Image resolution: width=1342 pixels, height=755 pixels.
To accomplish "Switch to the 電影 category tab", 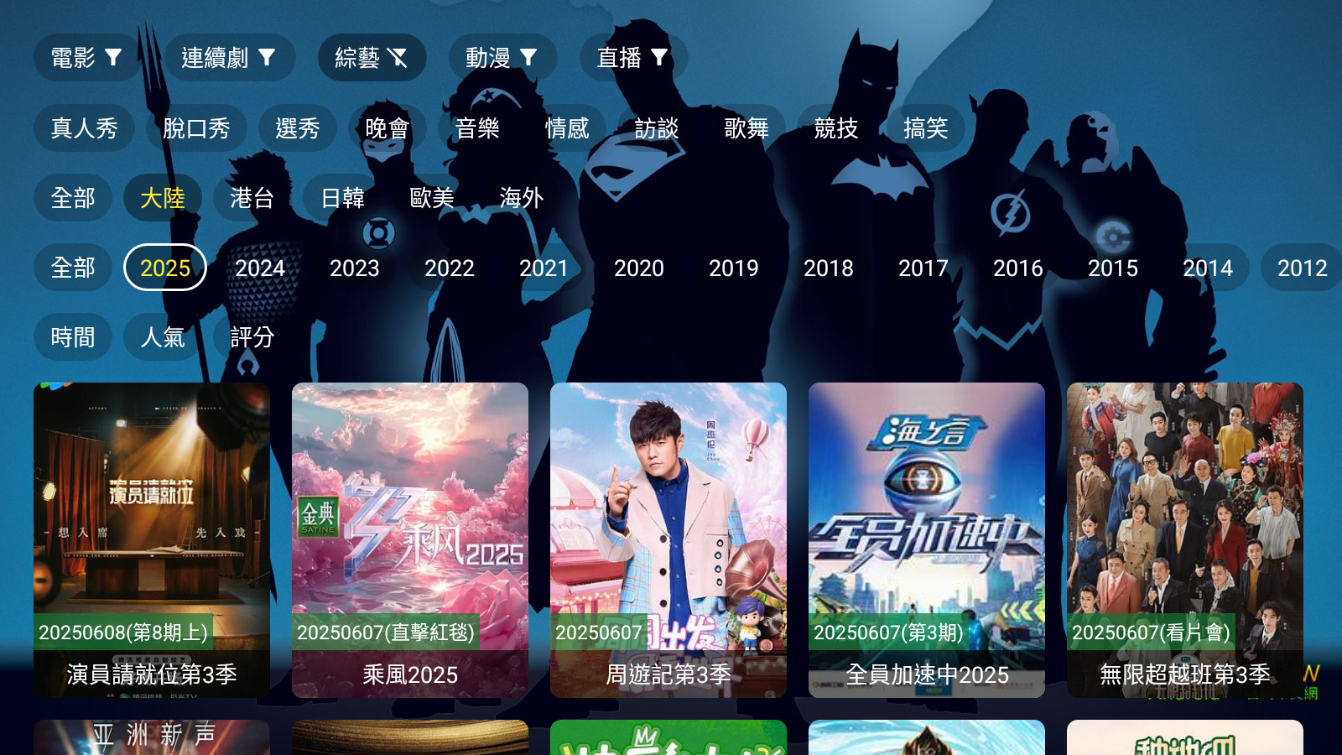I will click(x=87, y=58).
